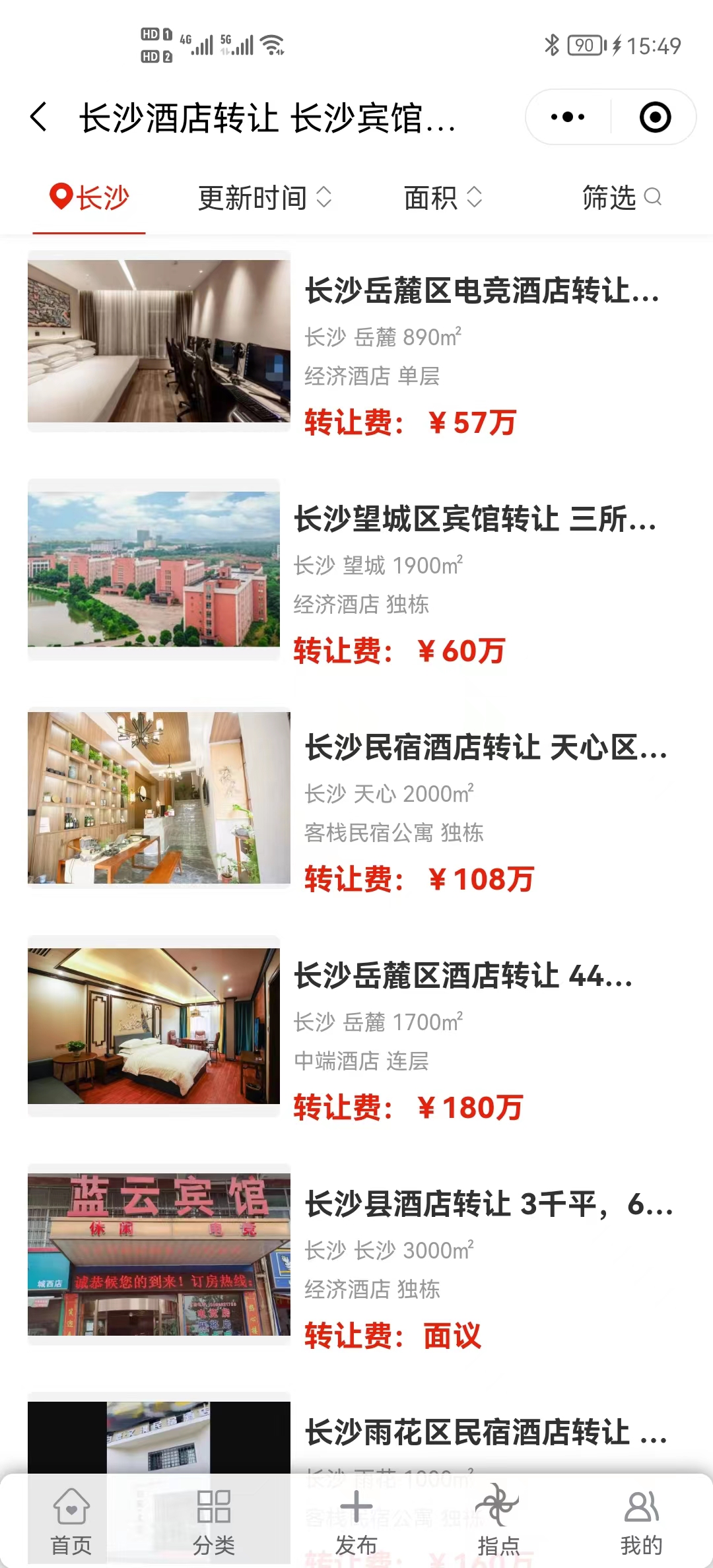Open the mini program more options menu
Screen dimensions: 713x1568
pyautogui.click(x=568, y=117)
